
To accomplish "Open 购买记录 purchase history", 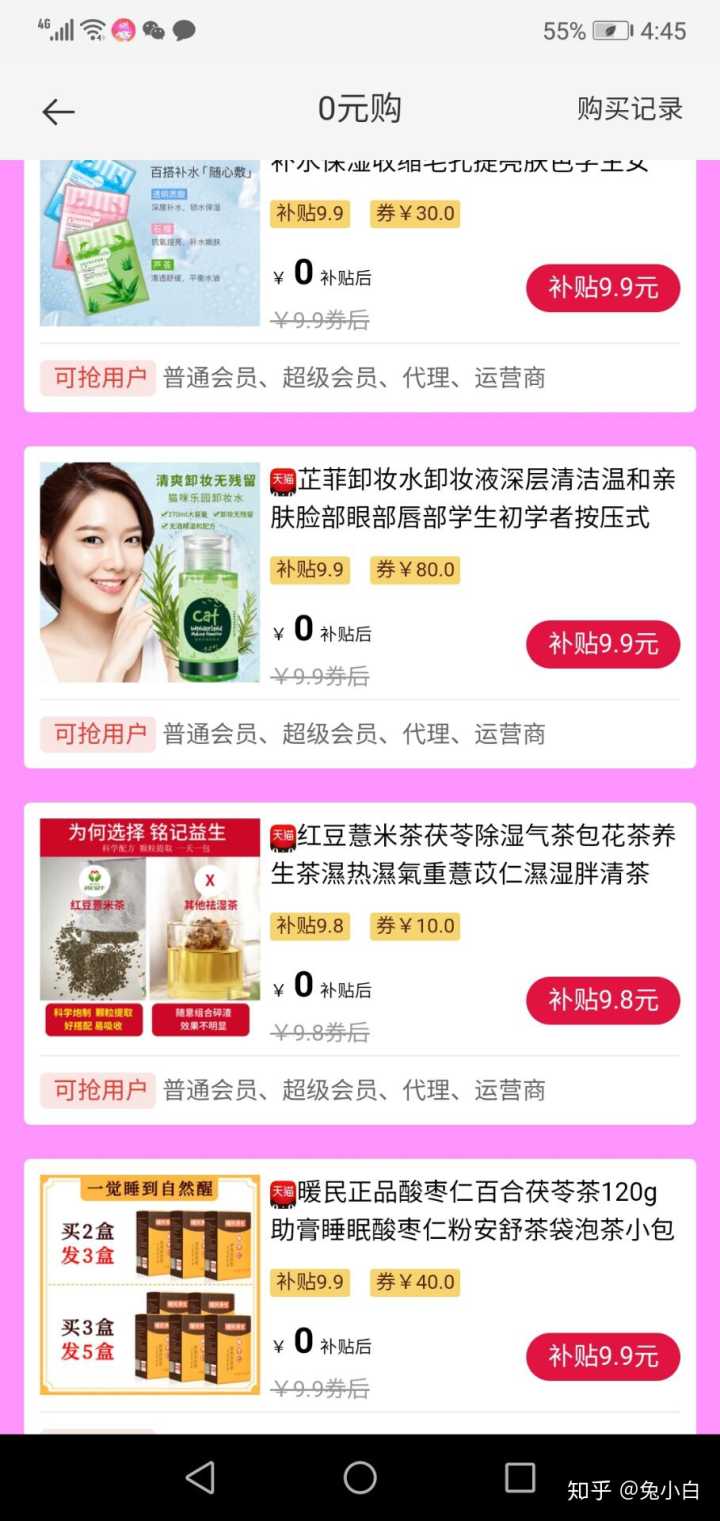I will point(629,109).
